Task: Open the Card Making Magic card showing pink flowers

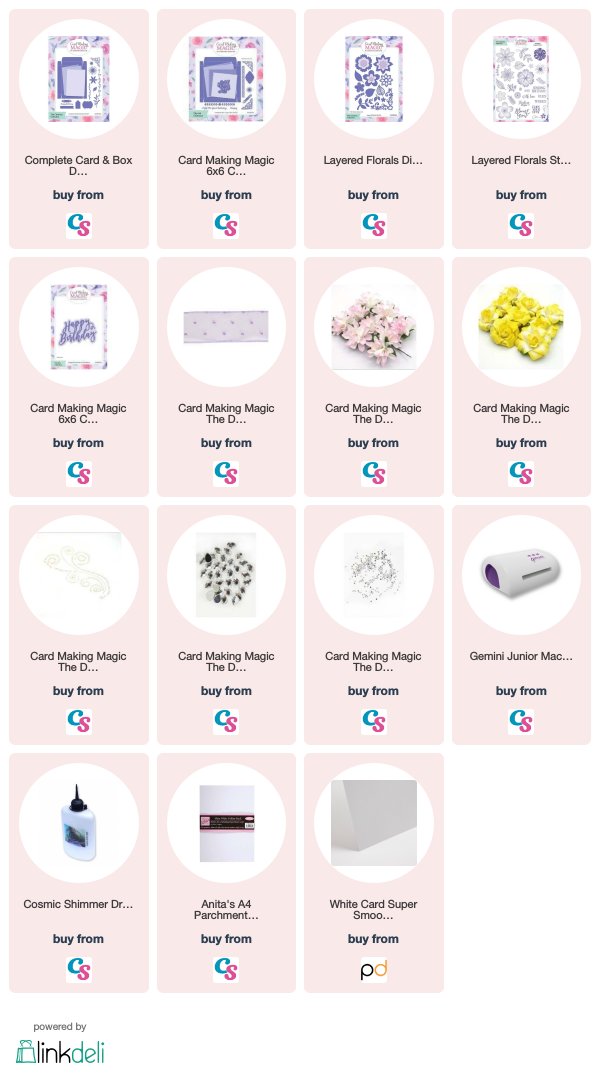Action: click(374, 377)
